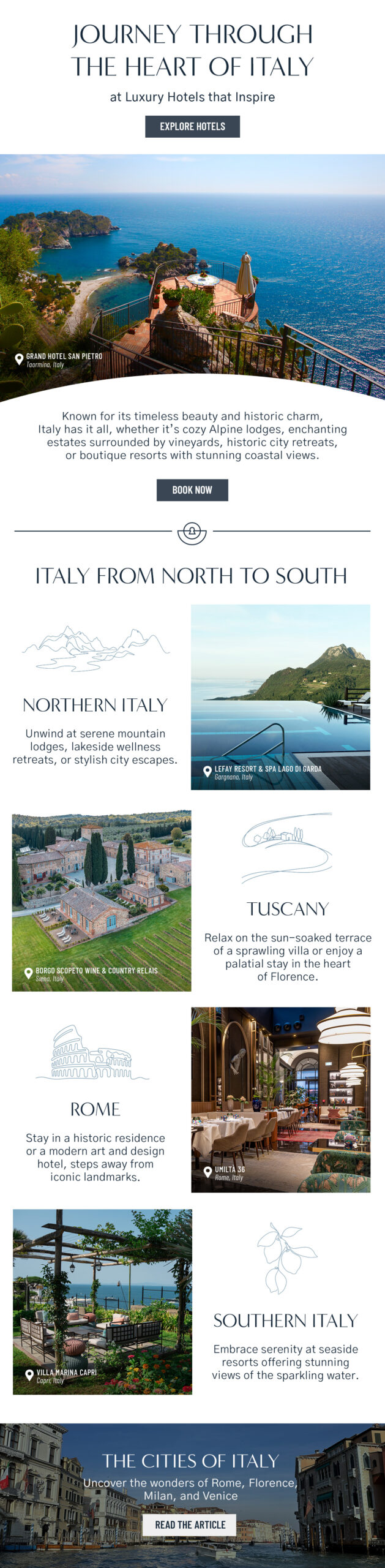Viewport: 385px width, 1568px height.
Task: View Lefay Resort & Spa Lago di Garda
Action: [280, 697]
